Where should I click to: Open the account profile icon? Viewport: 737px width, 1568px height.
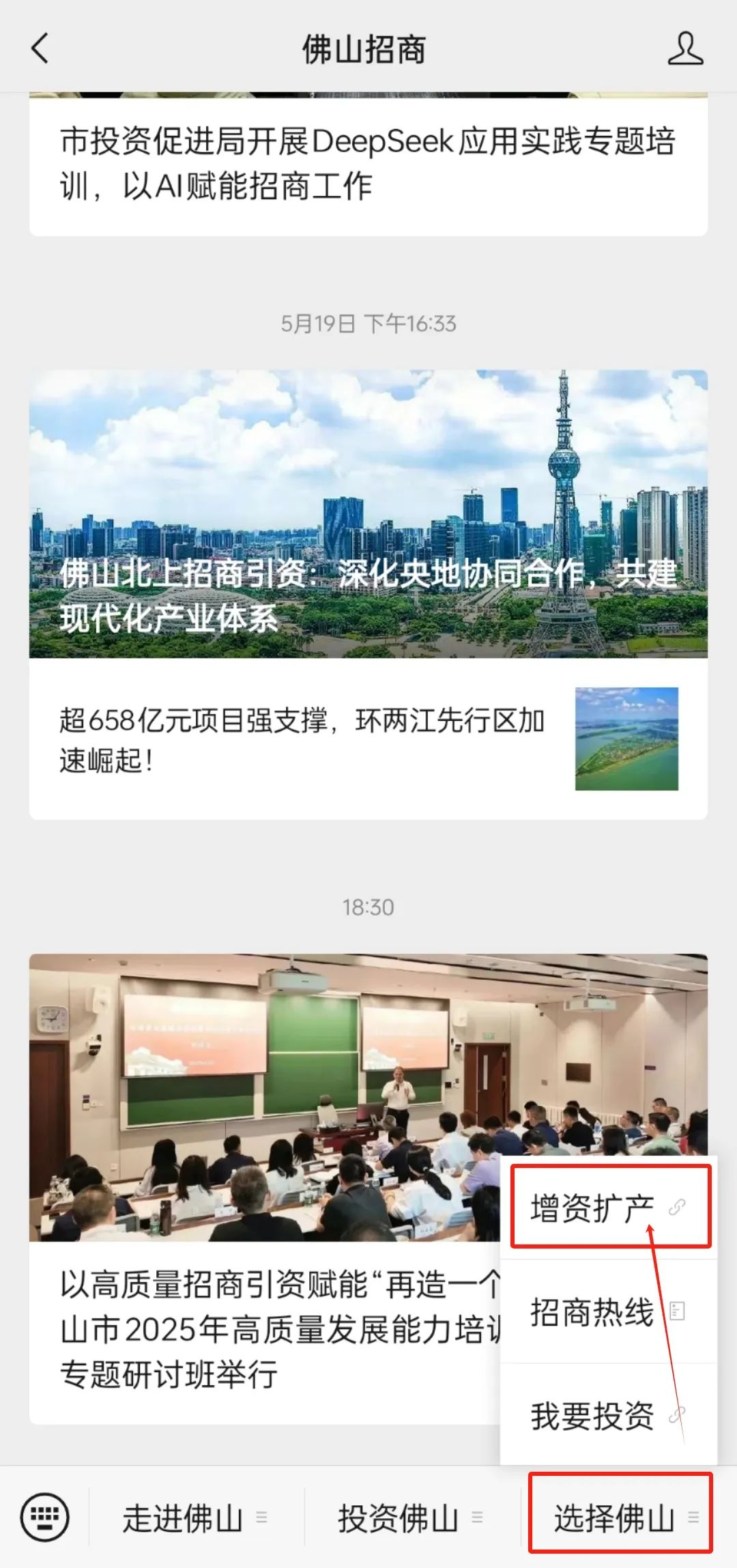click(684, 49)
